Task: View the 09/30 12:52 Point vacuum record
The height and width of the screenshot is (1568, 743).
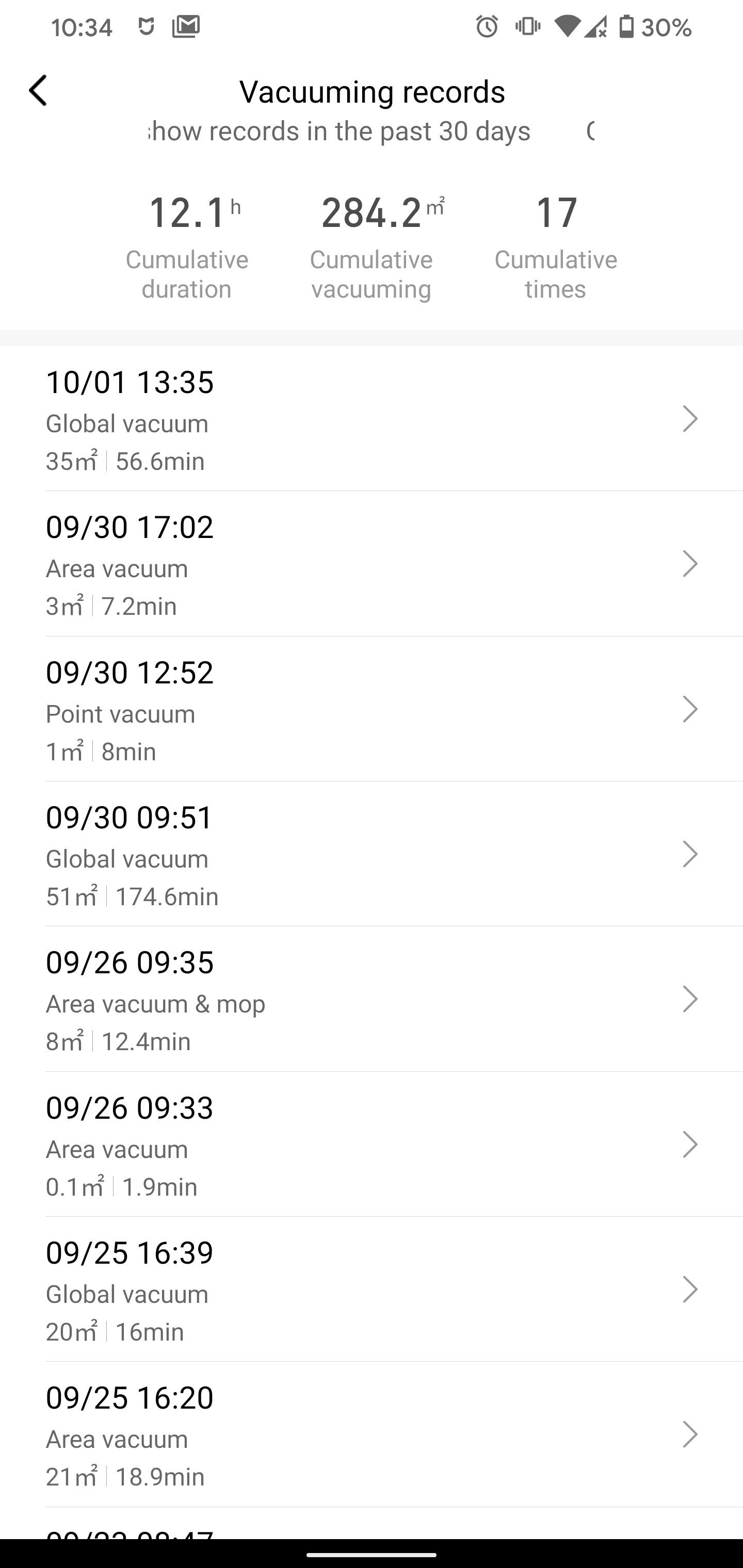Action: point(372,709)
